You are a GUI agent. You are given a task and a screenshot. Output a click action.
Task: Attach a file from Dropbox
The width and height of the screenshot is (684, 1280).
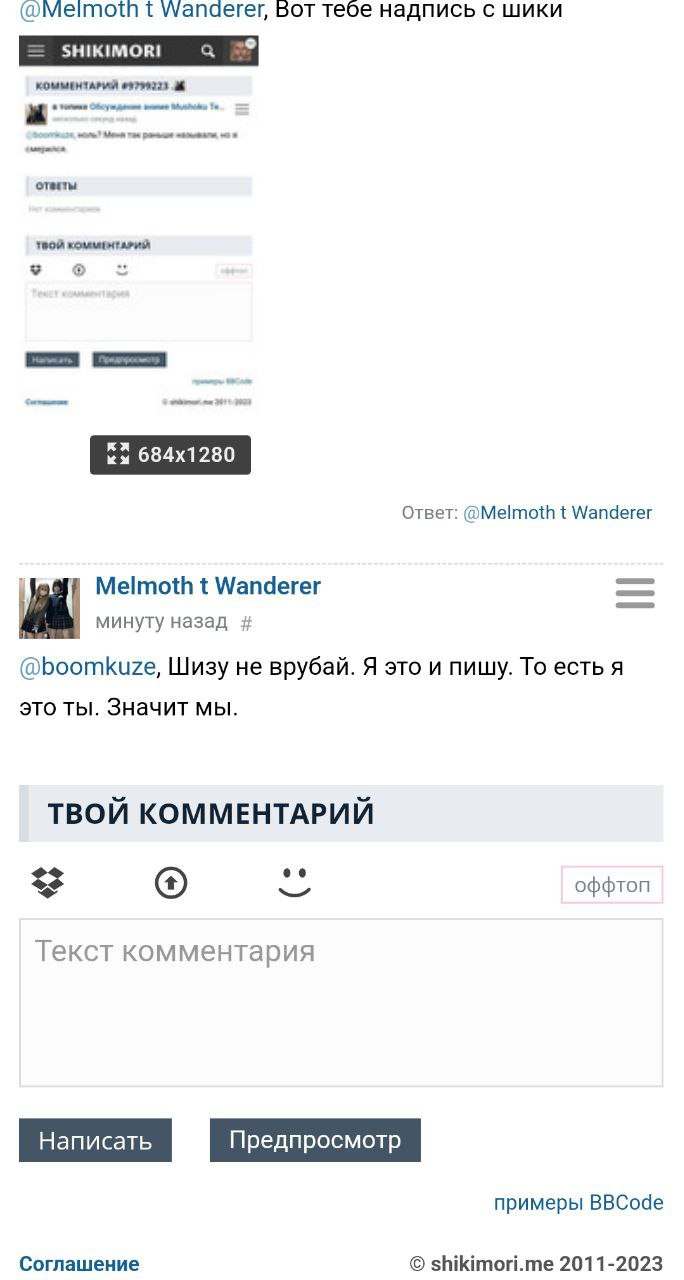tap(48, 883)
